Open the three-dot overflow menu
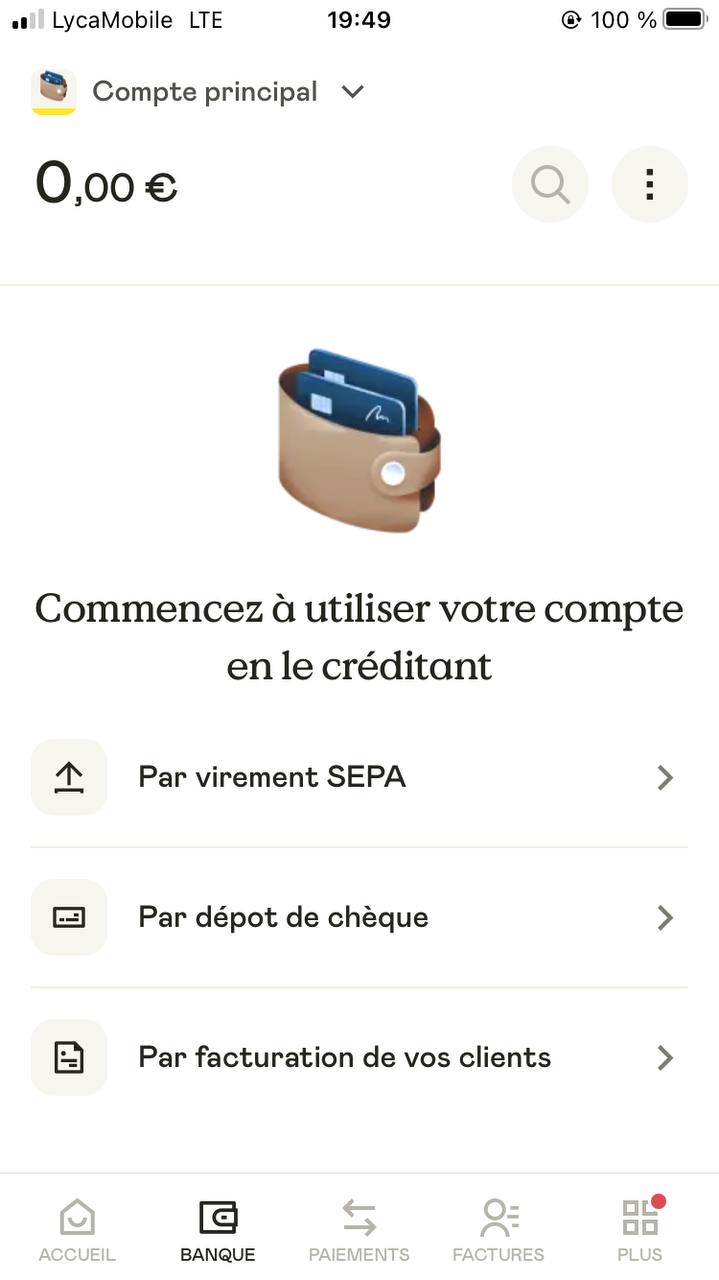The image size is (719, 1280). click(x=650, y=184)
